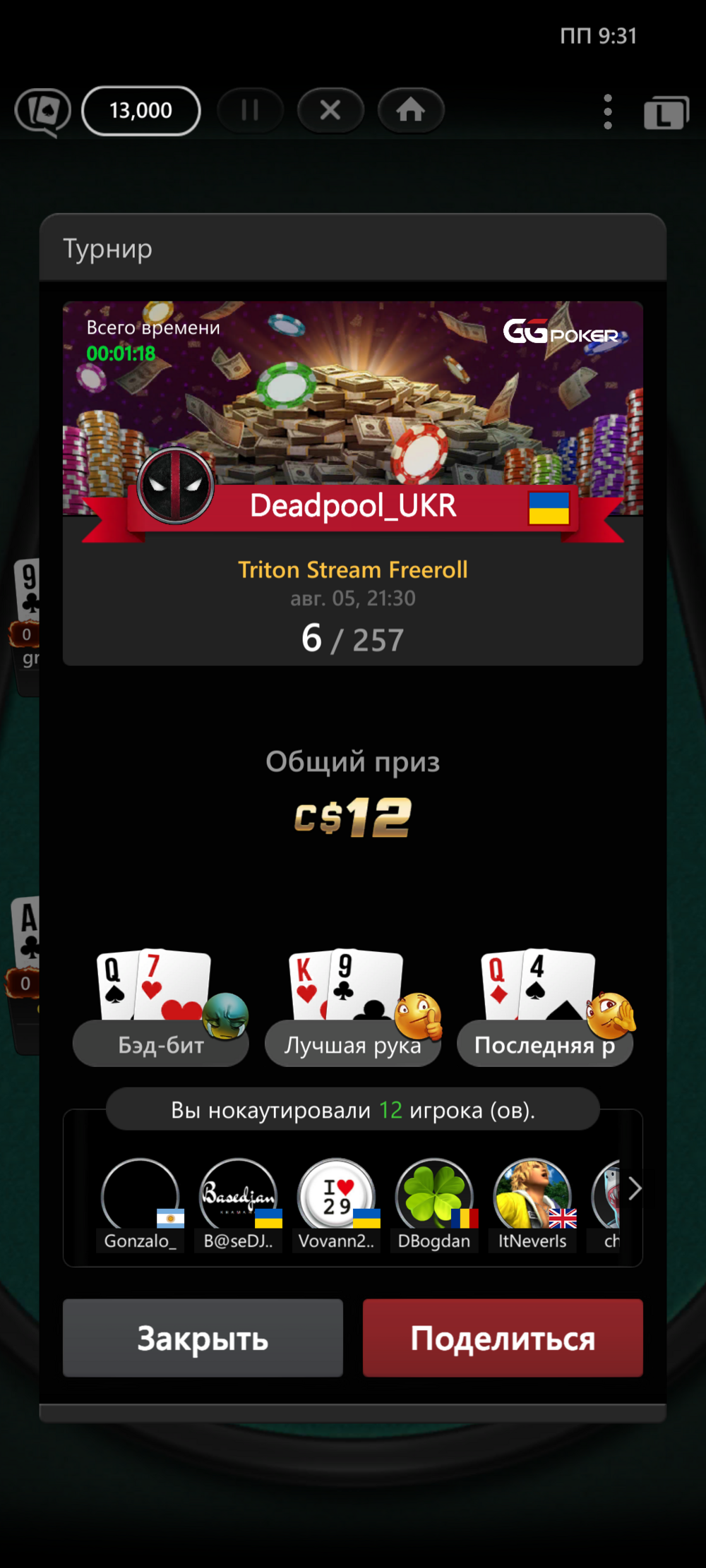This screenshot has width=706, height=1568.
Task: Open the three-dot overflow menu
Action: [607, 111]
